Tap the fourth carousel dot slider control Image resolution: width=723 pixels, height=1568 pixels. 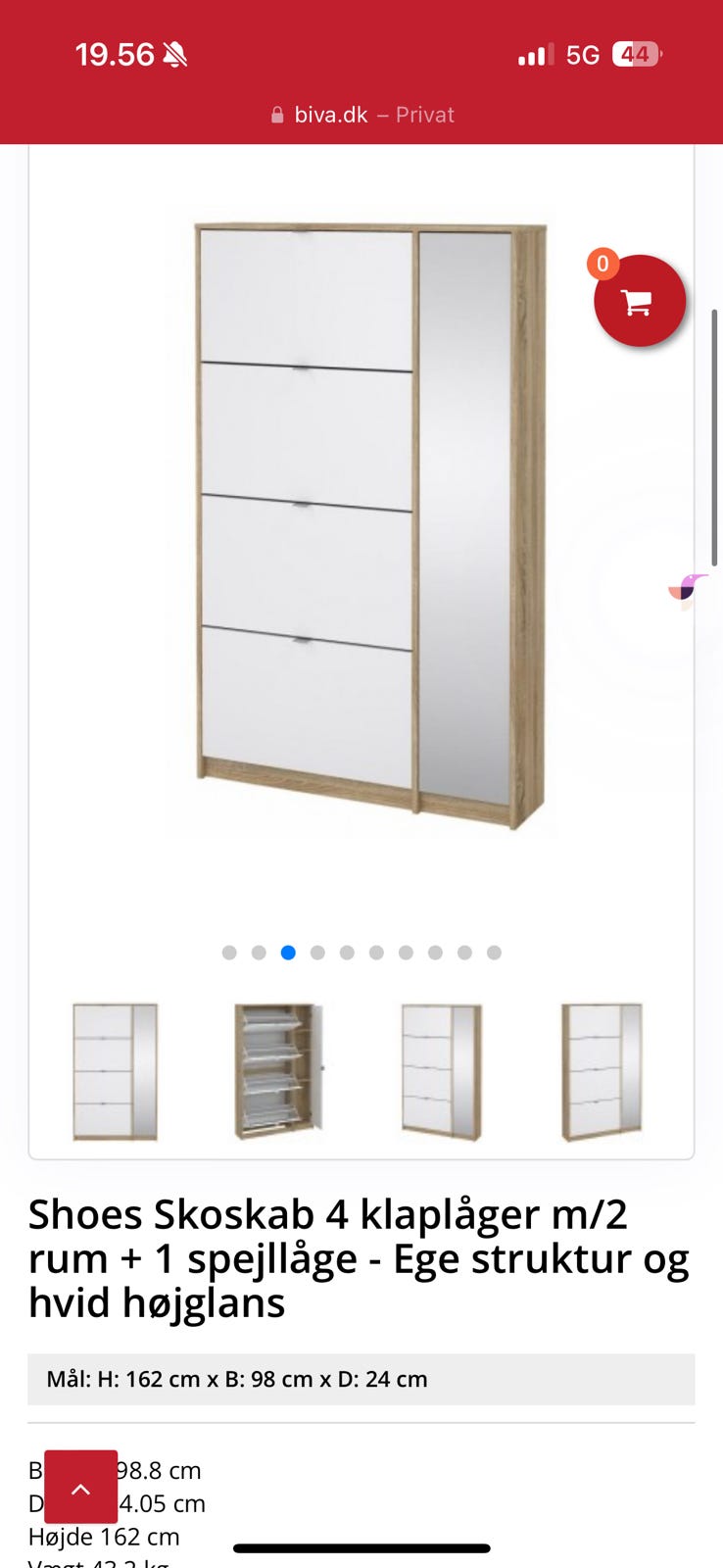point(317,952)
